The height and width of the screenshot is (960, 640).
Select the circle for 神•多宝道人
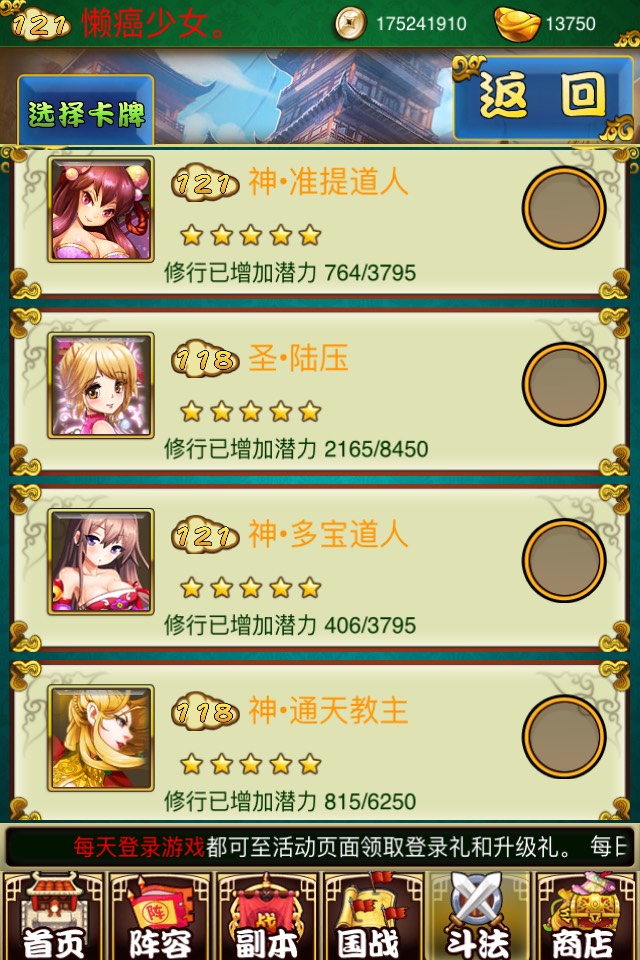pyautogui.click(x=564, y=560)
